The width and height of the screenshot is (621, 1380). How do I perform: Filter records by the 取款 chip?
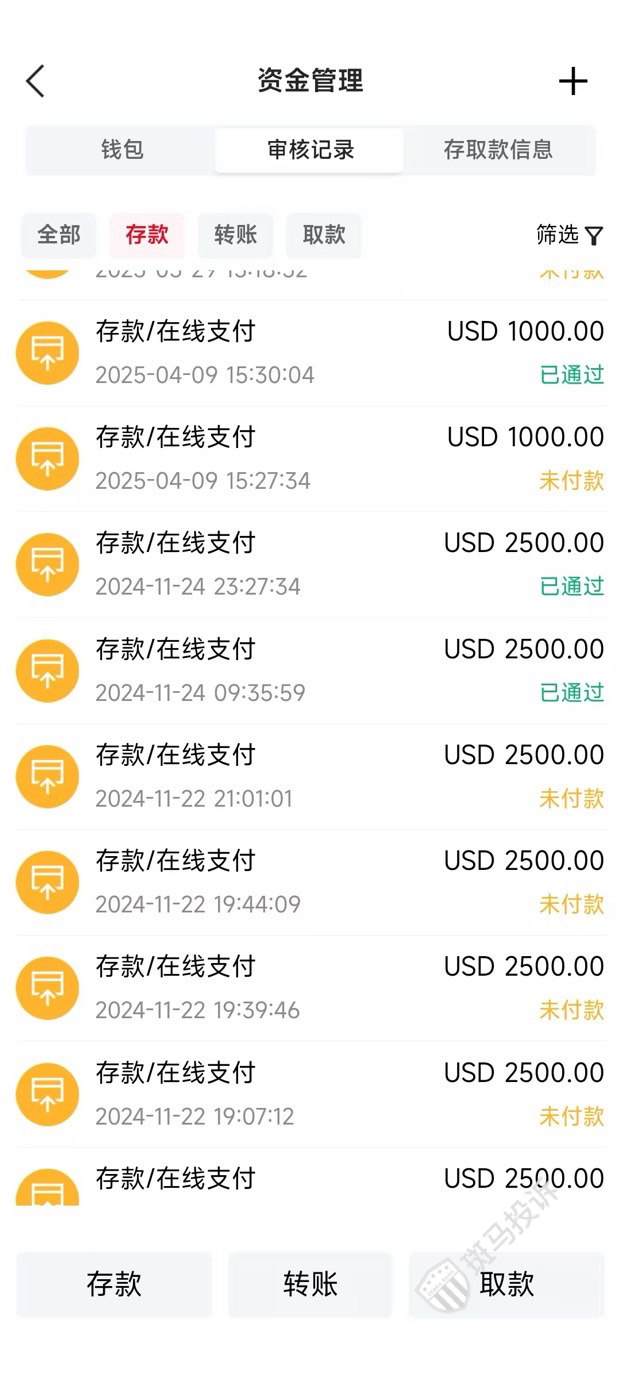tap(324, 235)
